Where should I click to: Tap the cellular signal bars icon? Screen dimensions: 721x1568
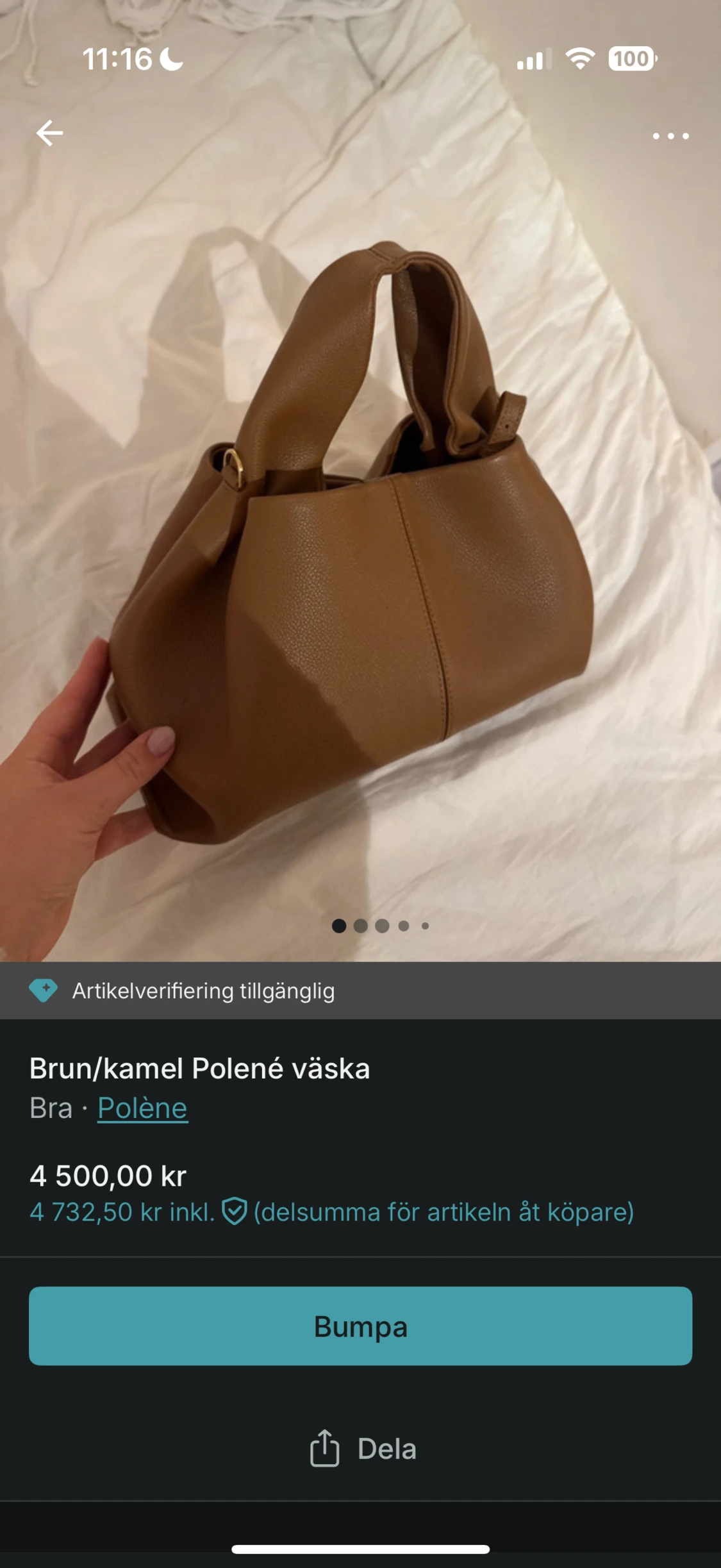point(536,57)
